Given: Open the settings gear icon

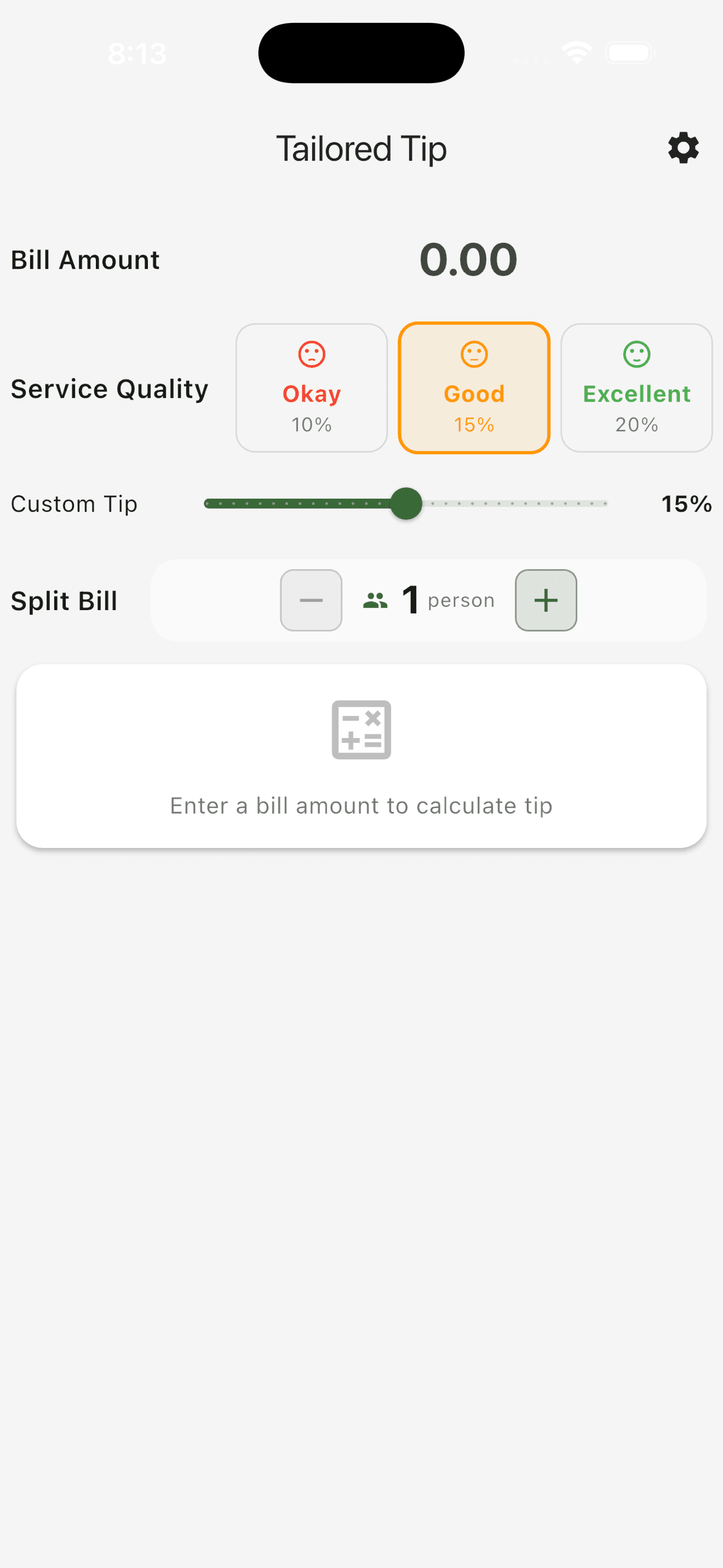Looking at the screenshot, I should (683, 148).
